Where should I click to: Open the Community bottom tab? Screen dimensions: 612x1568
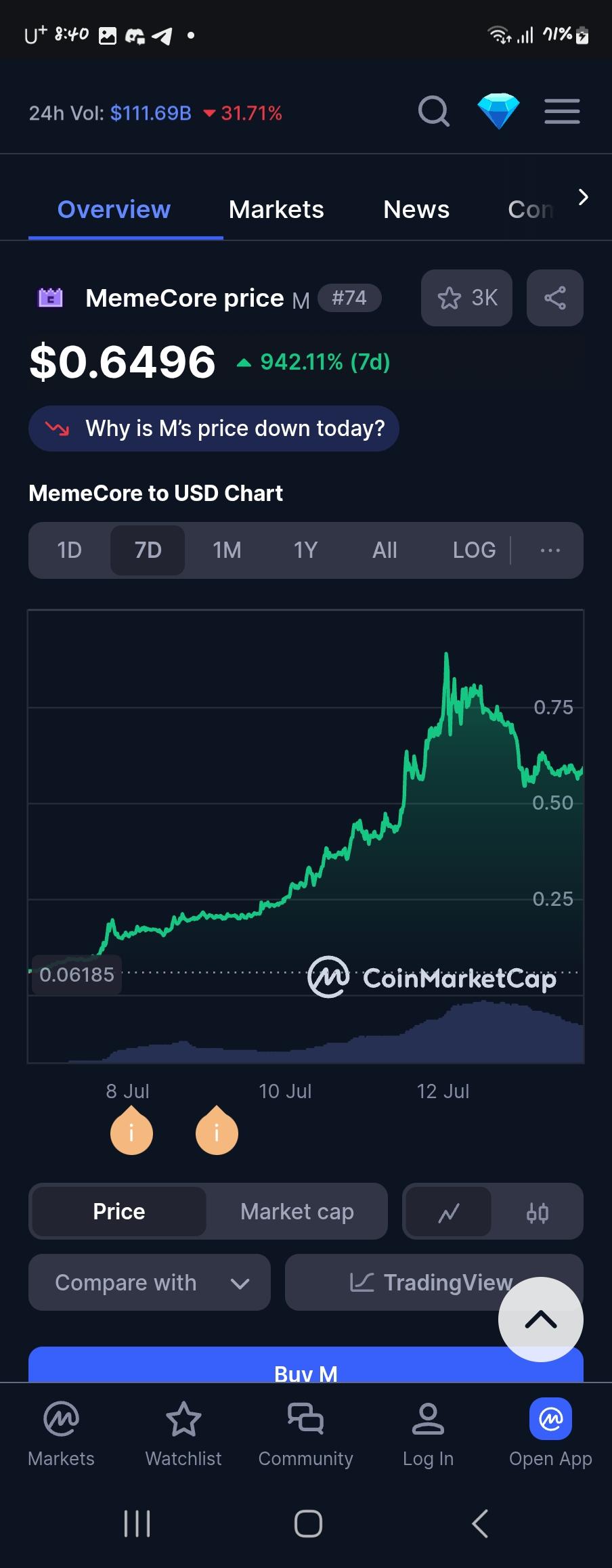coord(305,1433)
